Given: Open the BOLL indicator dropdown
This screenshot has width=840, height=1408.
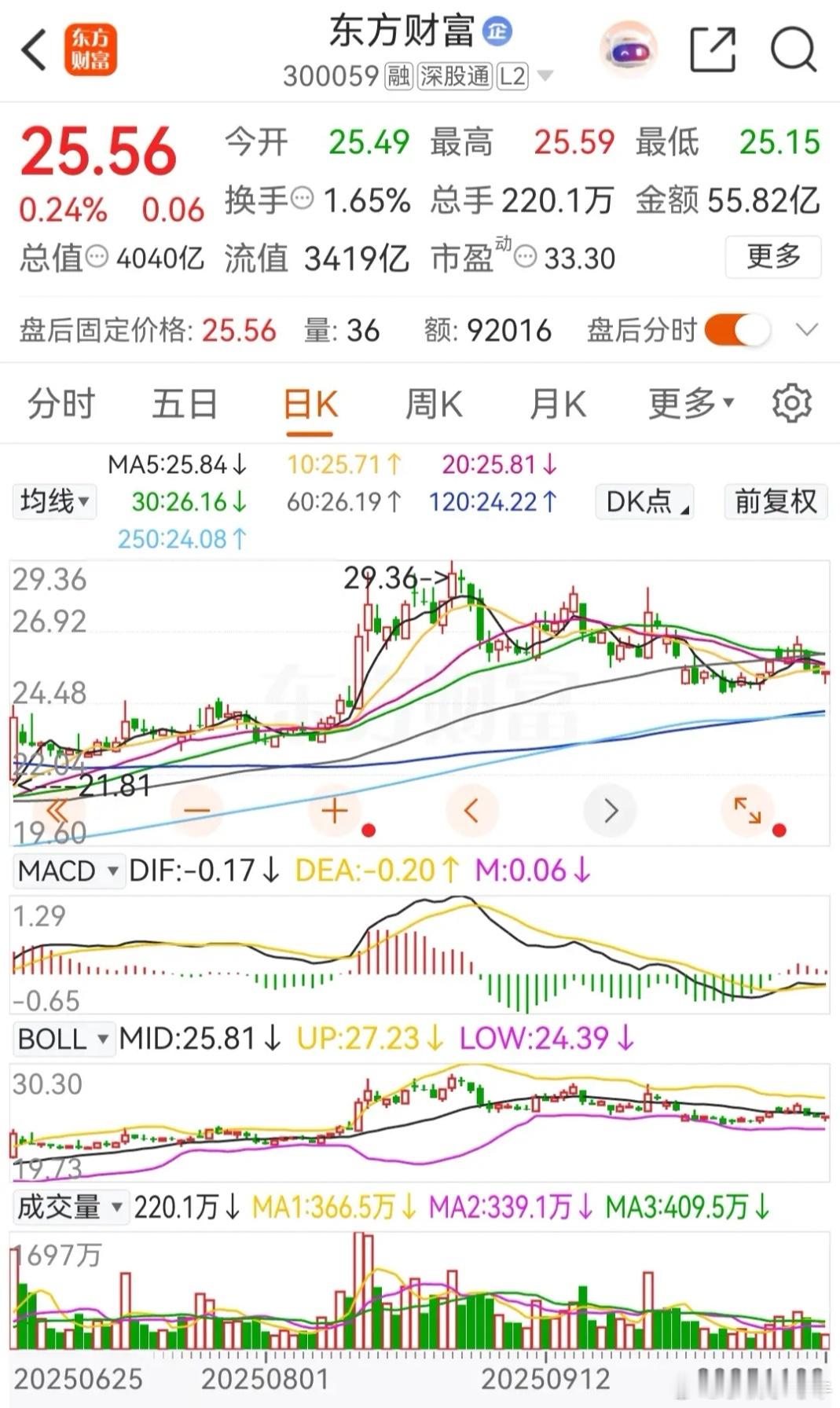Looking at the screenshot, I should 63,1038.
